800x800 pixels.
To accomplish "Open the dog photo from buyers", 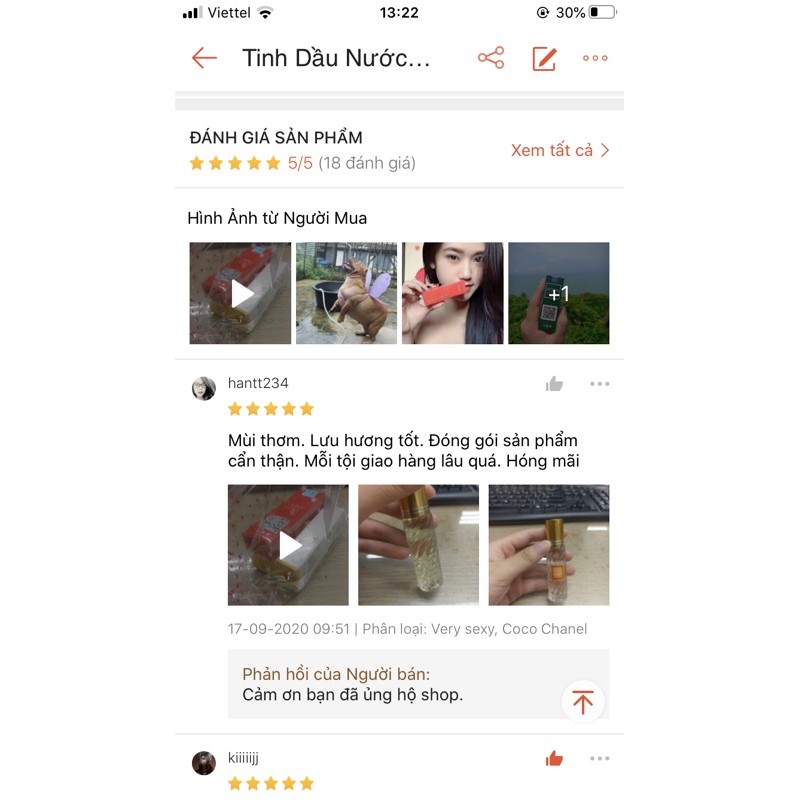I will click(x=346, y=293).
